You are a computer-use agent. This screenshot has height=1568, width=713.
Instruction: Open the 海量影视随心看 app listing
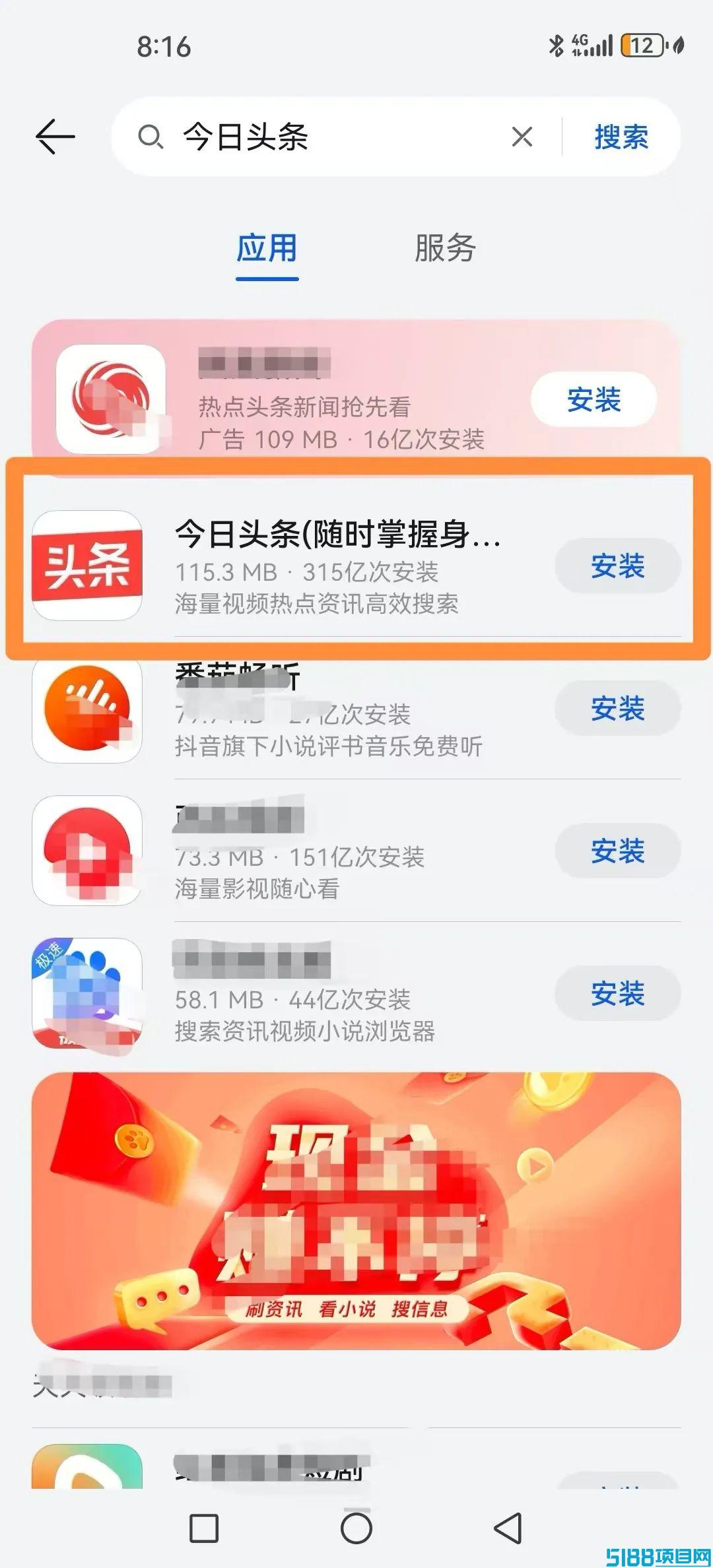(x=356, y=851)
